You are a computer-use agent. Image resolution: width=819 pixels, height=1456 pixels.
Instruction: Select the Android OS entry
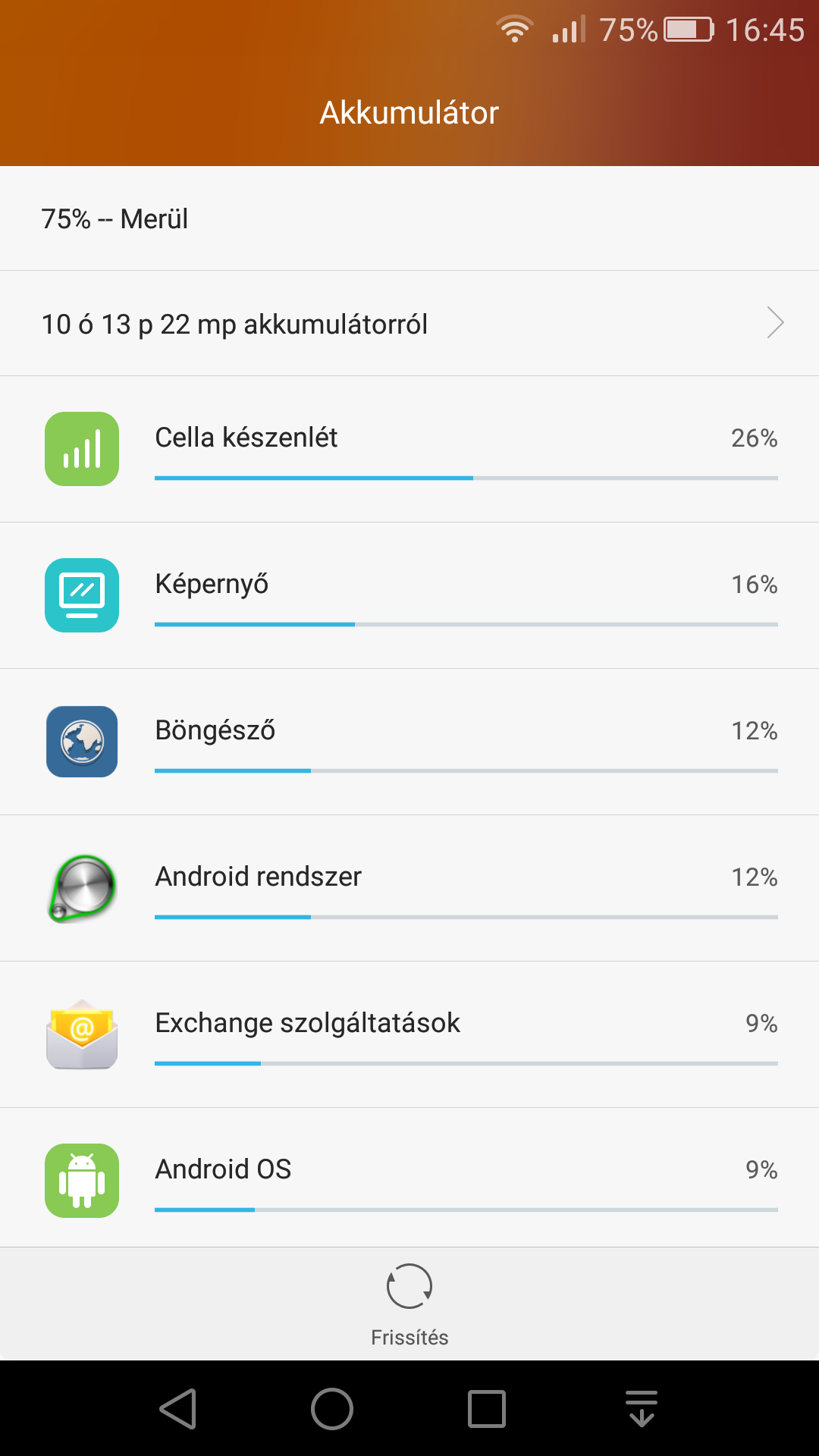pos(409,1178)
